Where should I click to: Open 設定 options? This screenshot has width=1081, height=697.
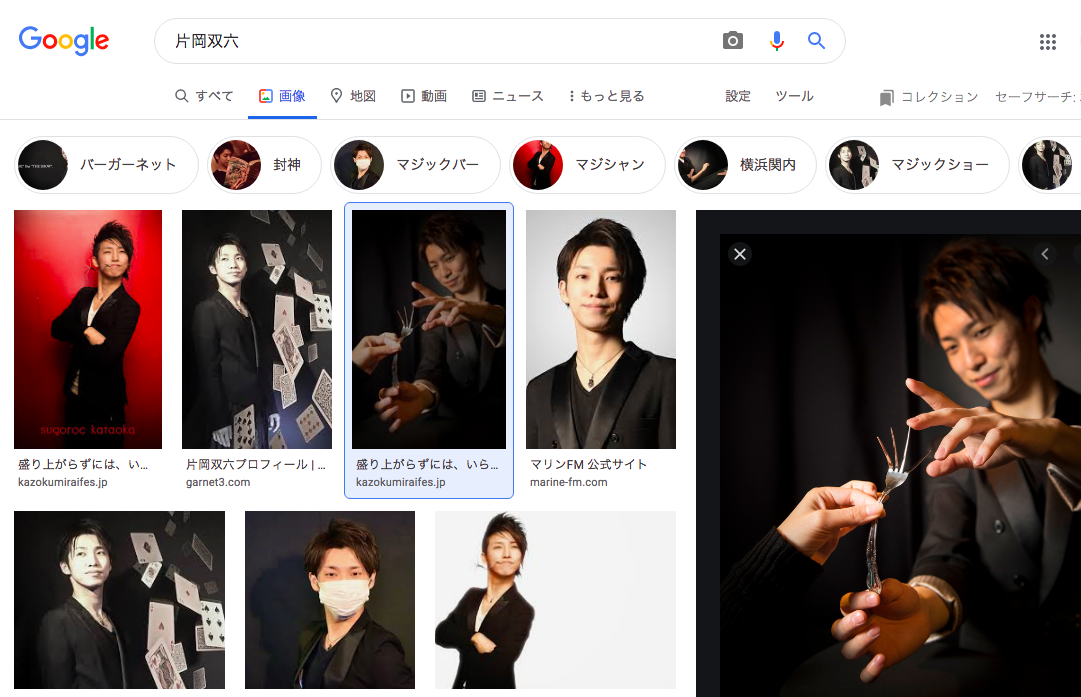point(738,96)
